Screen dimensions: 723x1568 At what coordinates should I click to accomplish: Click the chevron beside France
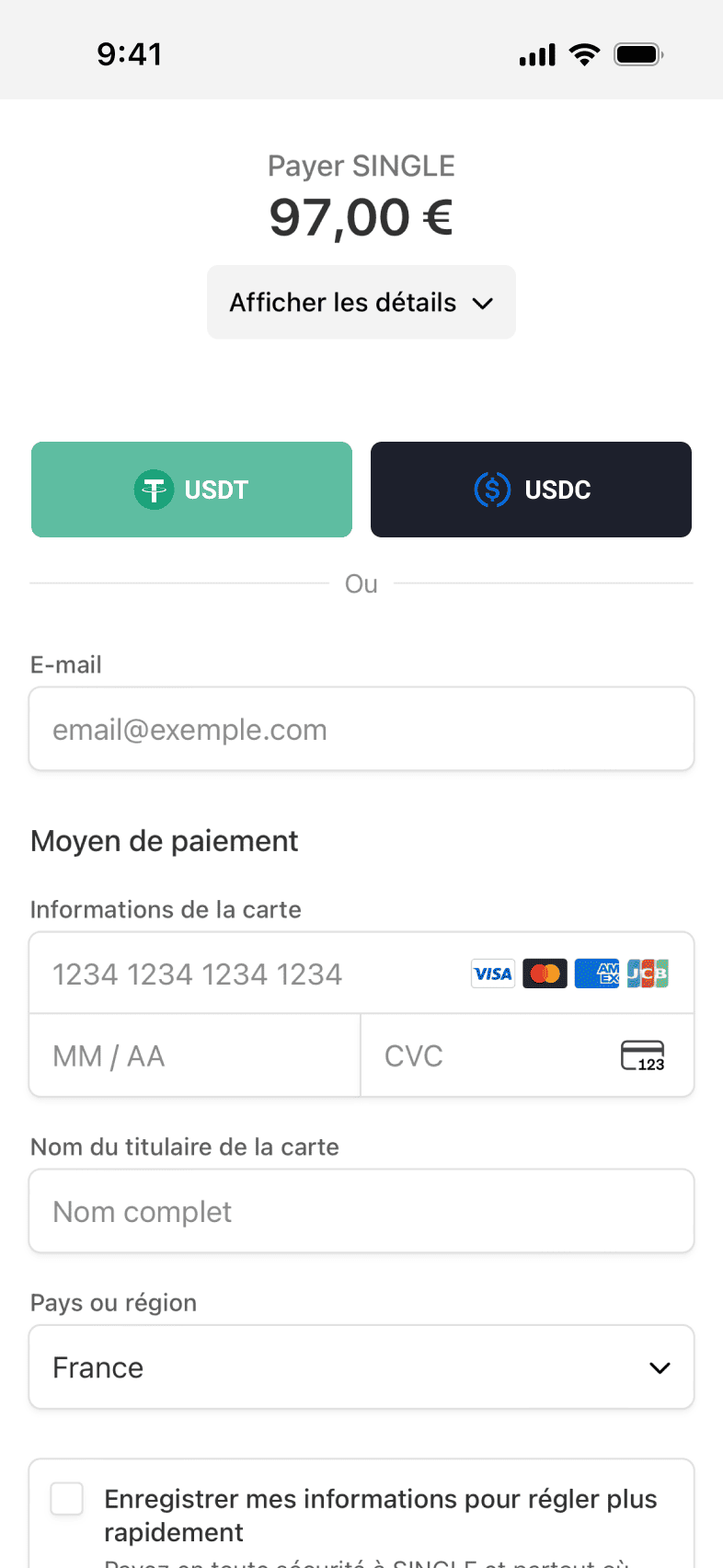pos(660,1367)
